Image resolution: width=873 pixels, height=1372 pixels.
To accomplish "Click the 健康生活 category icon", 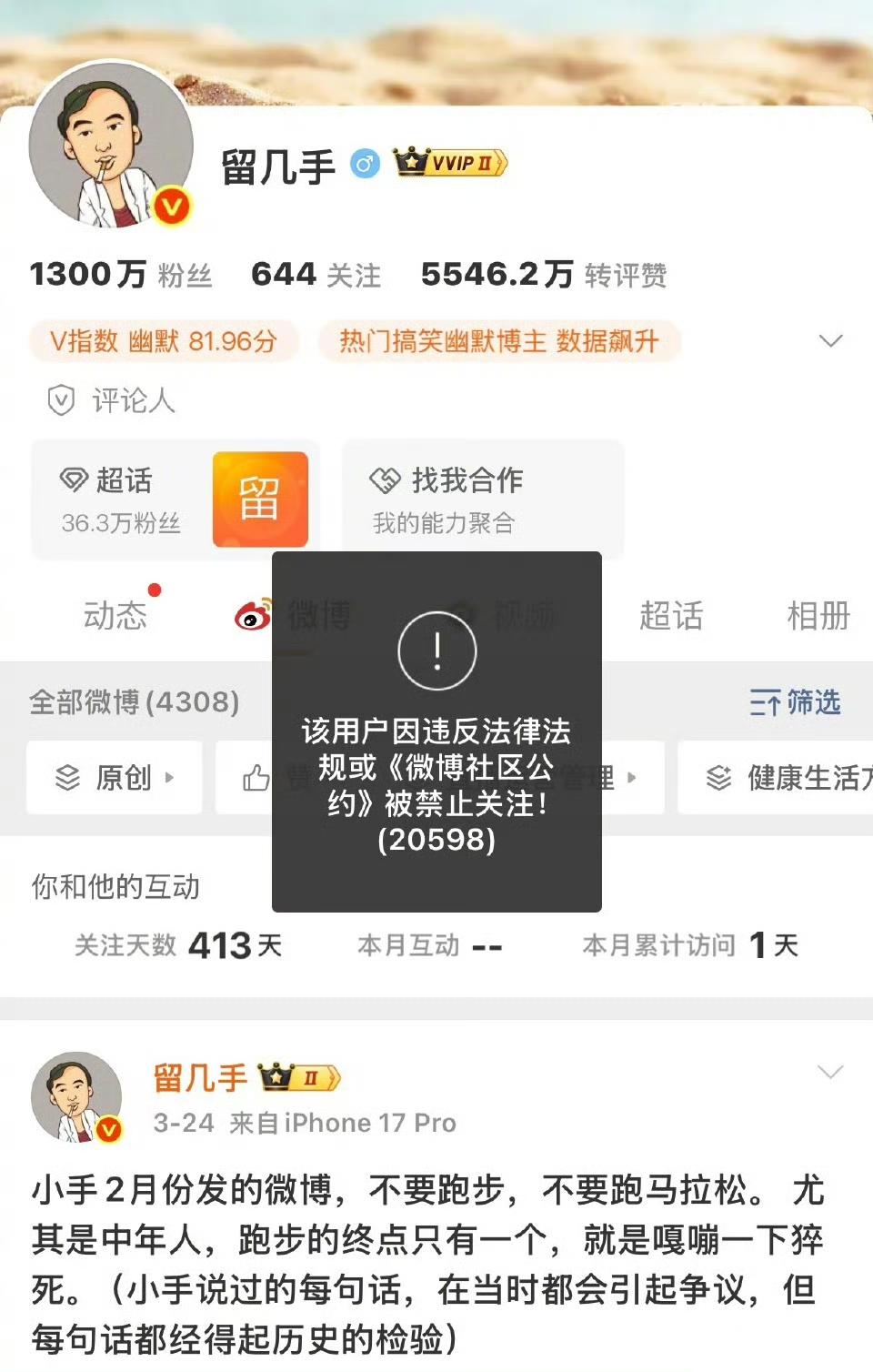I will pos(717,778).
